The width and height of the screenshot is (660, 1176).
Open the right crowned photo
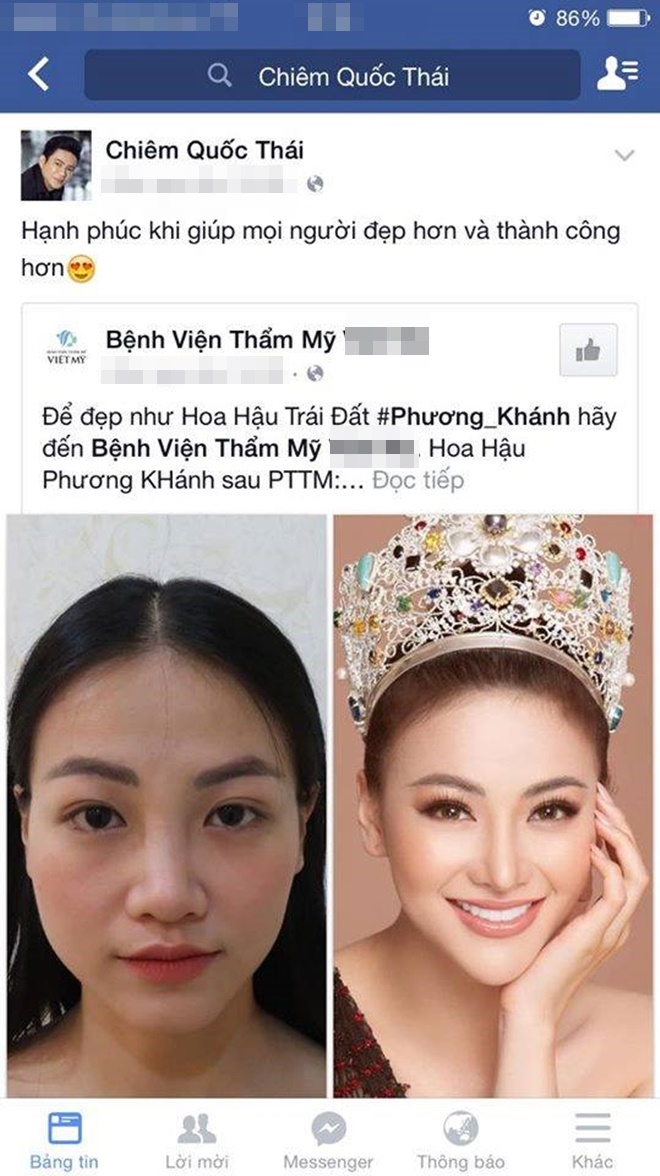pyautogui.click(x=493, y=805)
